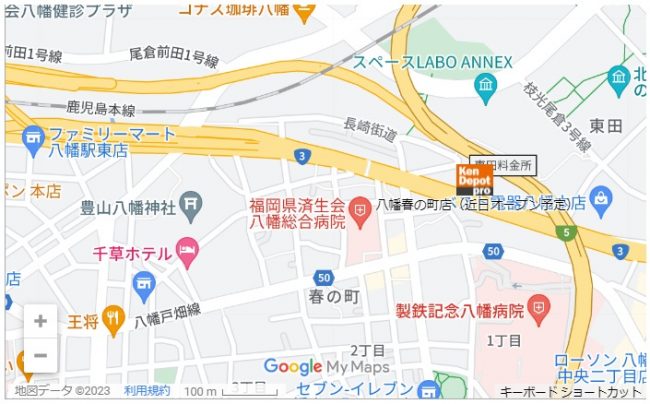Select スペースLABO ANNEX museum pin
650x404 pixels.
pyautogui.click(x=486, y=91)
